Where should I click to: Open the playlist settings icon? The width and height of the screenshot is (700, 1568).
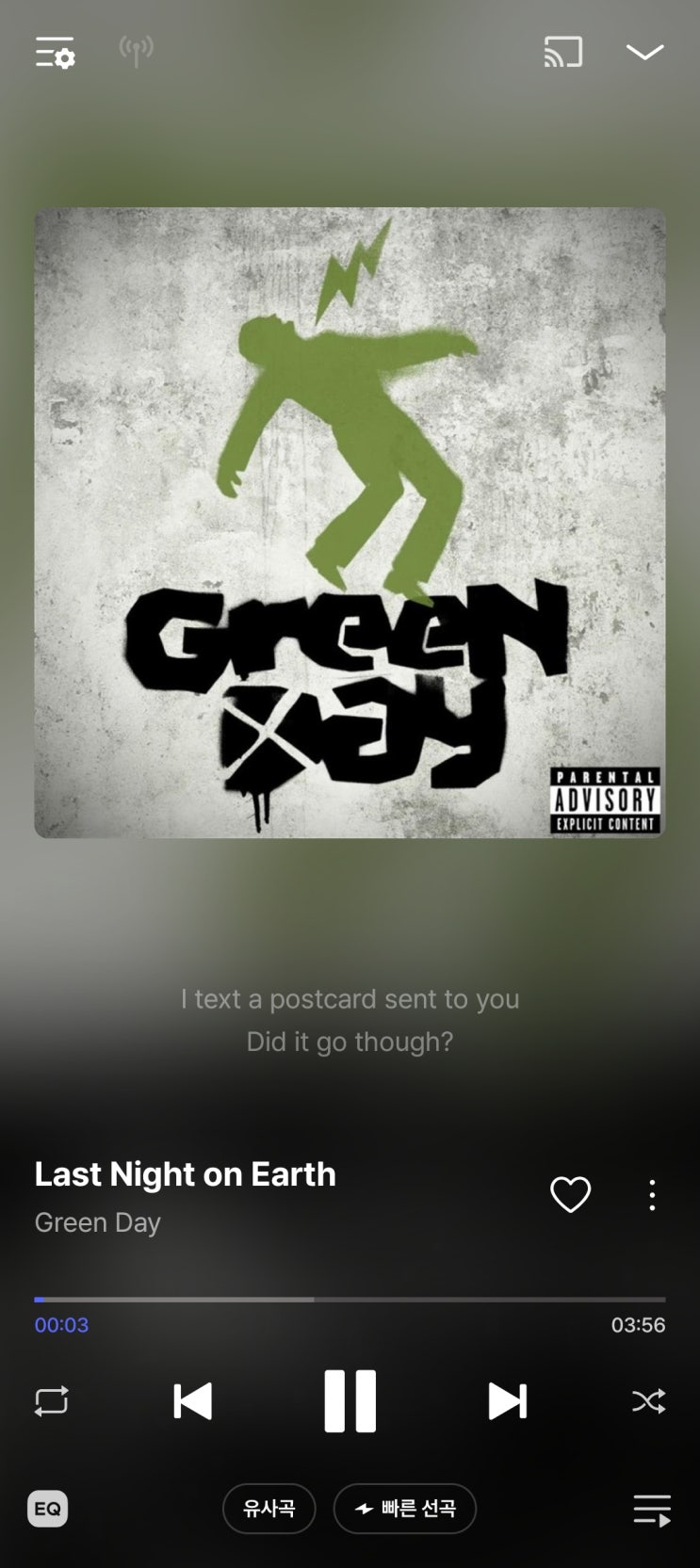(x=55, y=53)
